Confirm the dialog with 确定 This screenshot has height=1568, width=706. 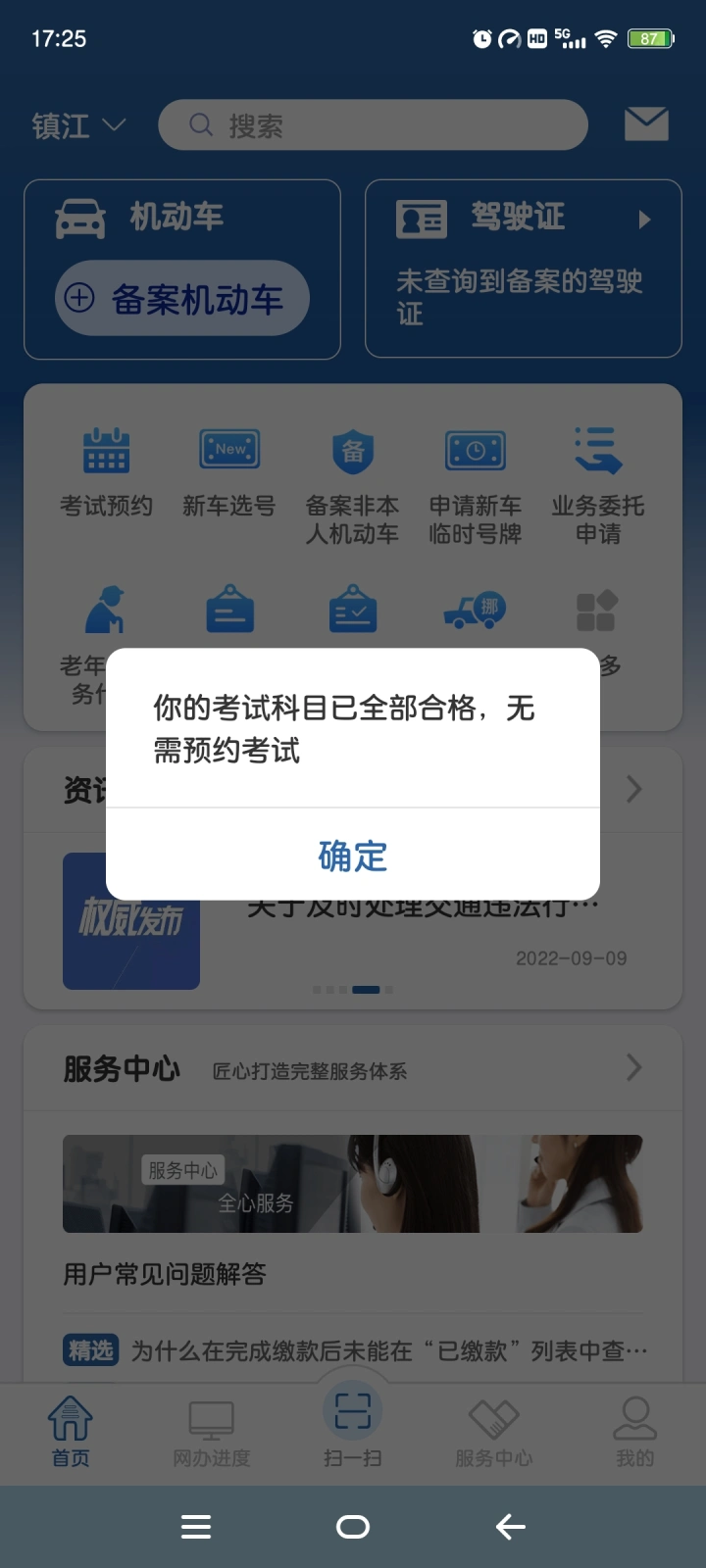click(x=353, y=856)
